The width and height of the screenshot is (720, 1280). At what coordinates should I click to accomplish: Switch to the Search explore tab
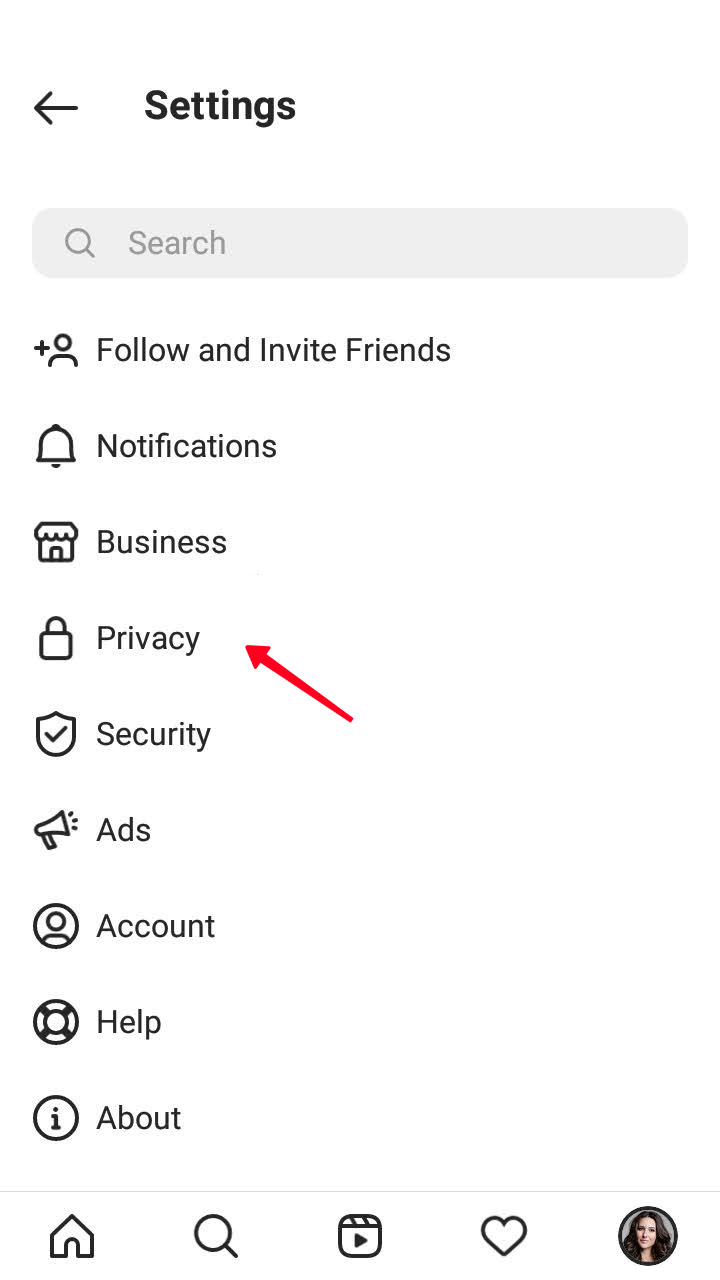tap(216, 1236)
